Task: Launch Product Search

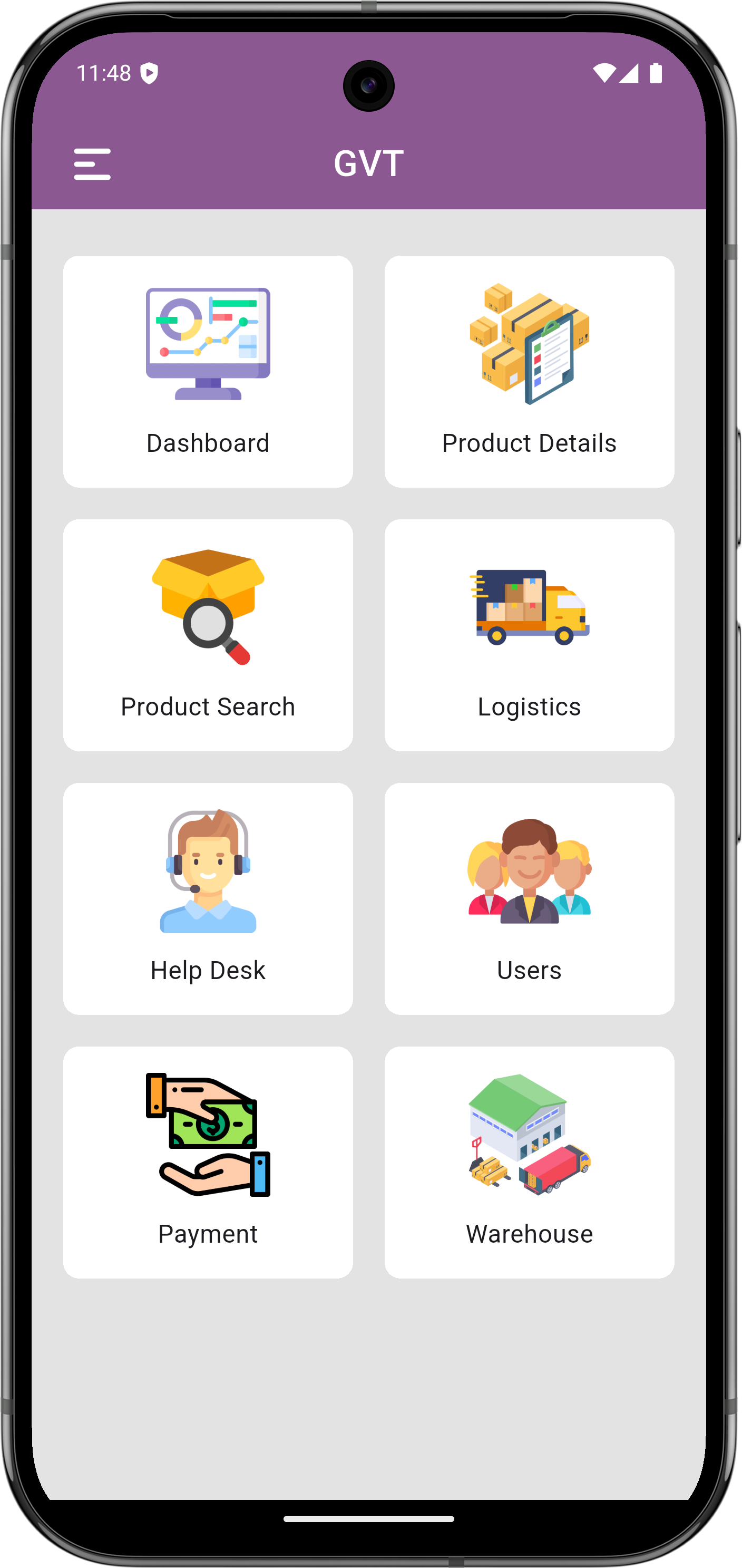Action: pyautogui.click(x=208, y=635)
